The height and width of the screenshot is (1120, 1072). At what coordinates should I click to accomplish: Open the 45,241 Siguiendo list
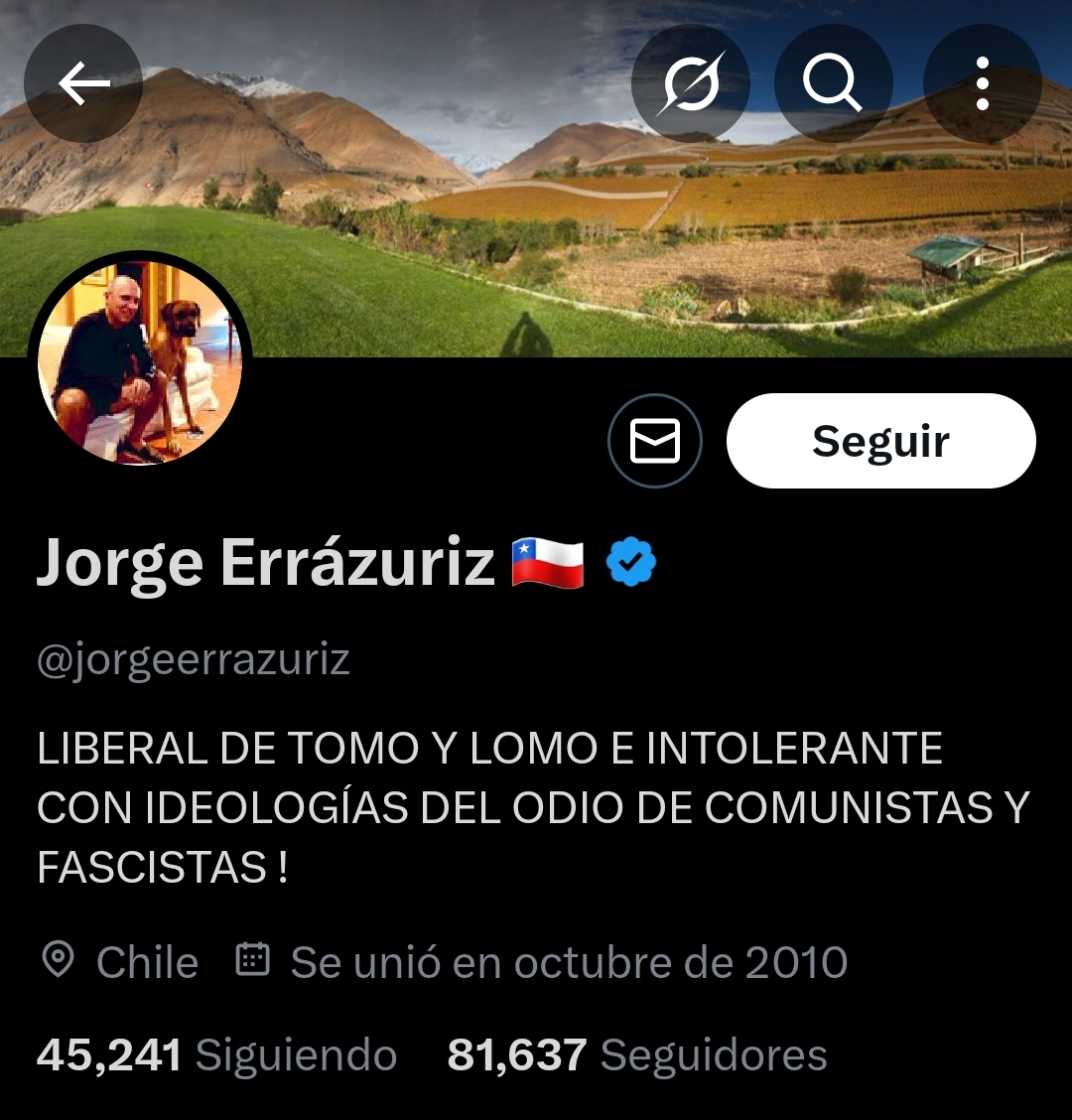pyautogui.click(x=216, y=1054)
